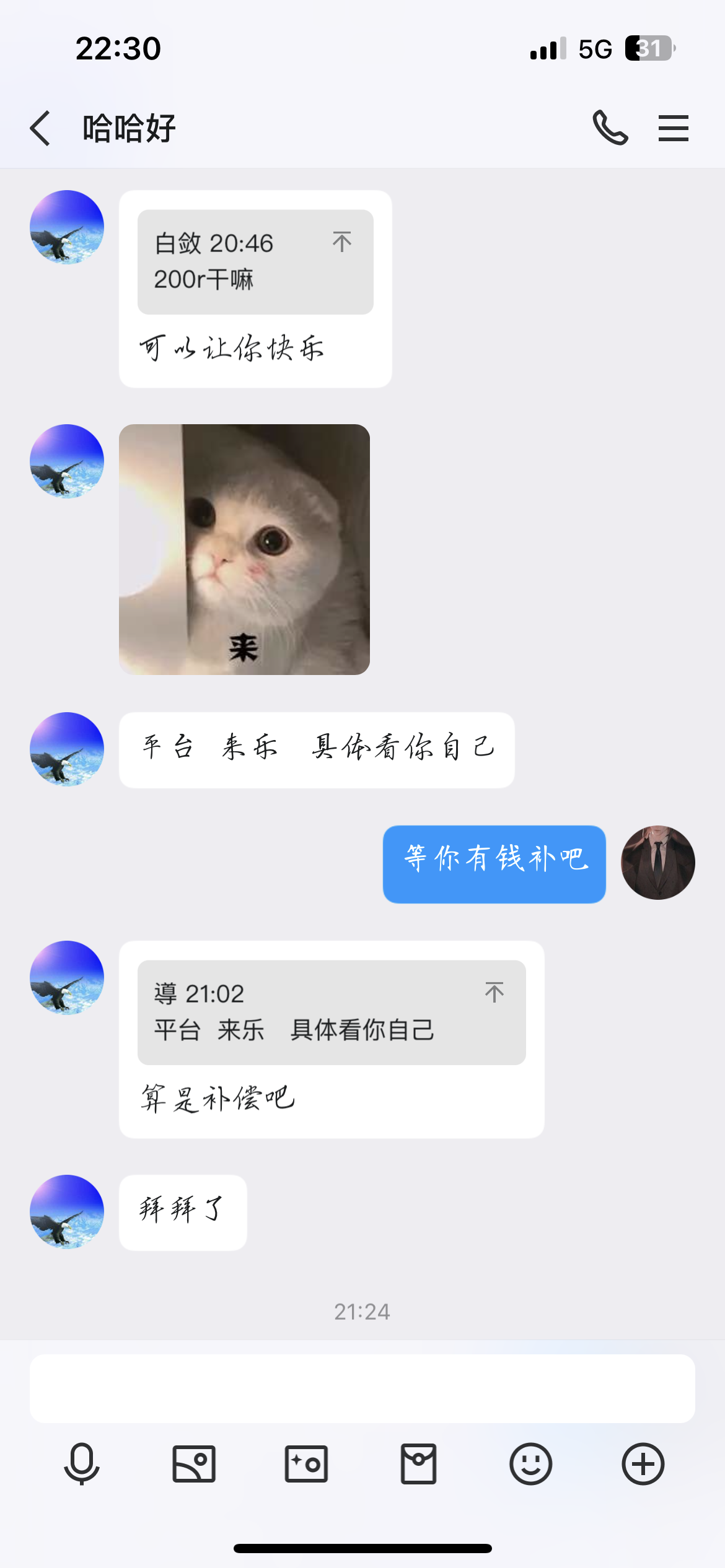
Task: Expand more options with the plus icon
Action: point(643,1464)
